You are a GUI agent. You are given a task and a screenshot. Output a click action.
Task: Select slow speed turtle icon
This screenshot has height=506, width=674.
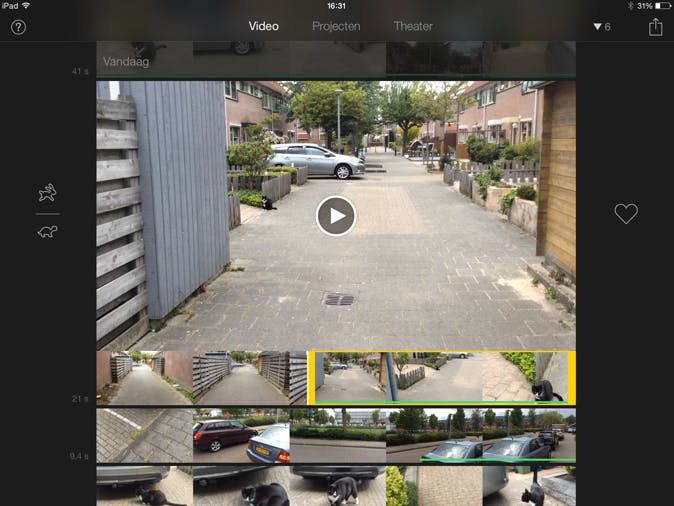[47, 232]
